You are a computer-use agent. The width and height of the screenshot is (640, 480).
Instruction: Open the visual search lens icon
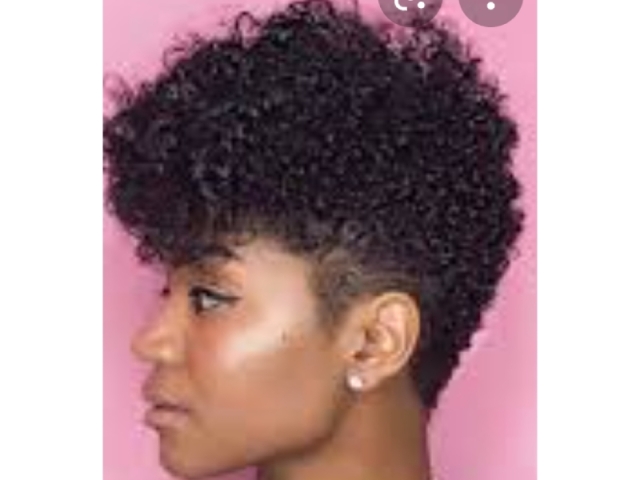coord(411,6)
